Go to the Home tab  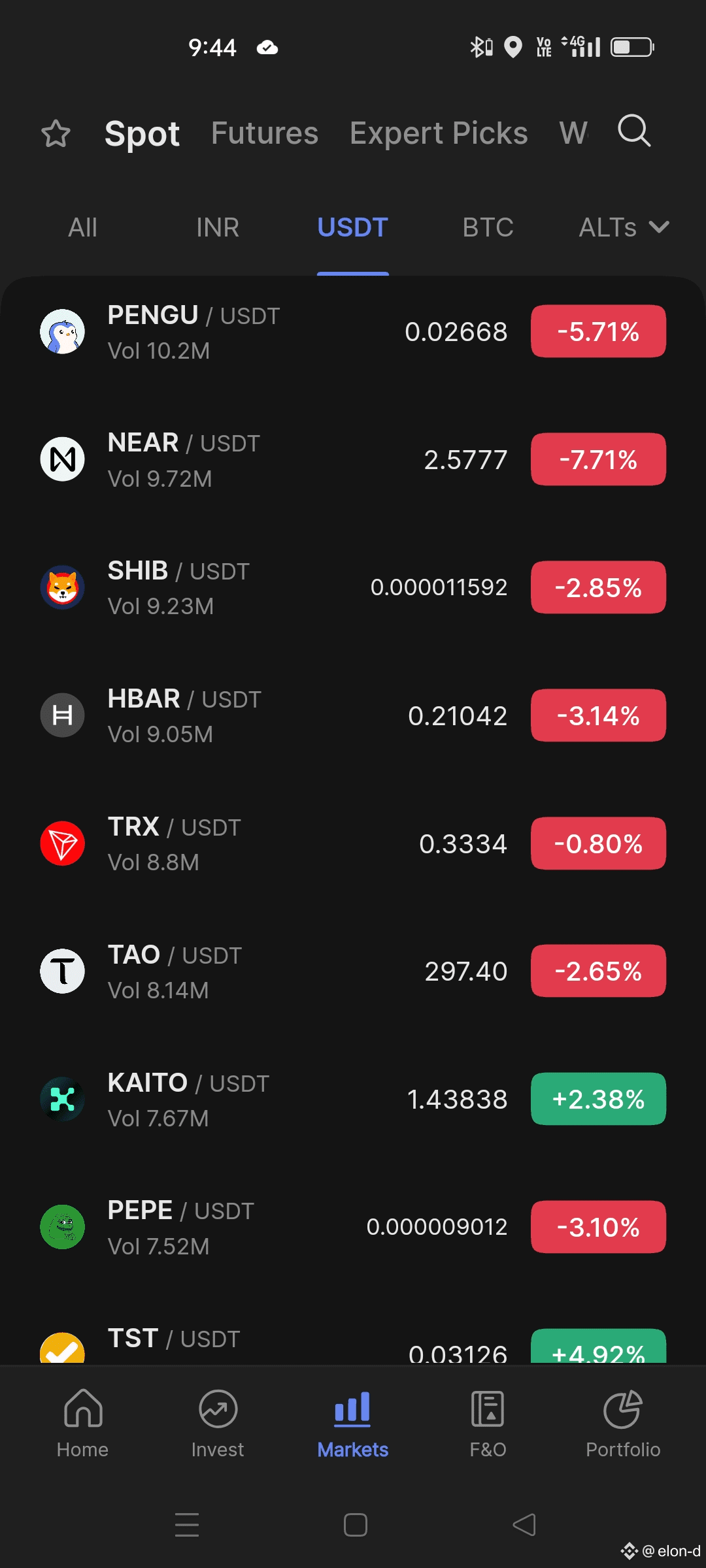coord(83,1424)
